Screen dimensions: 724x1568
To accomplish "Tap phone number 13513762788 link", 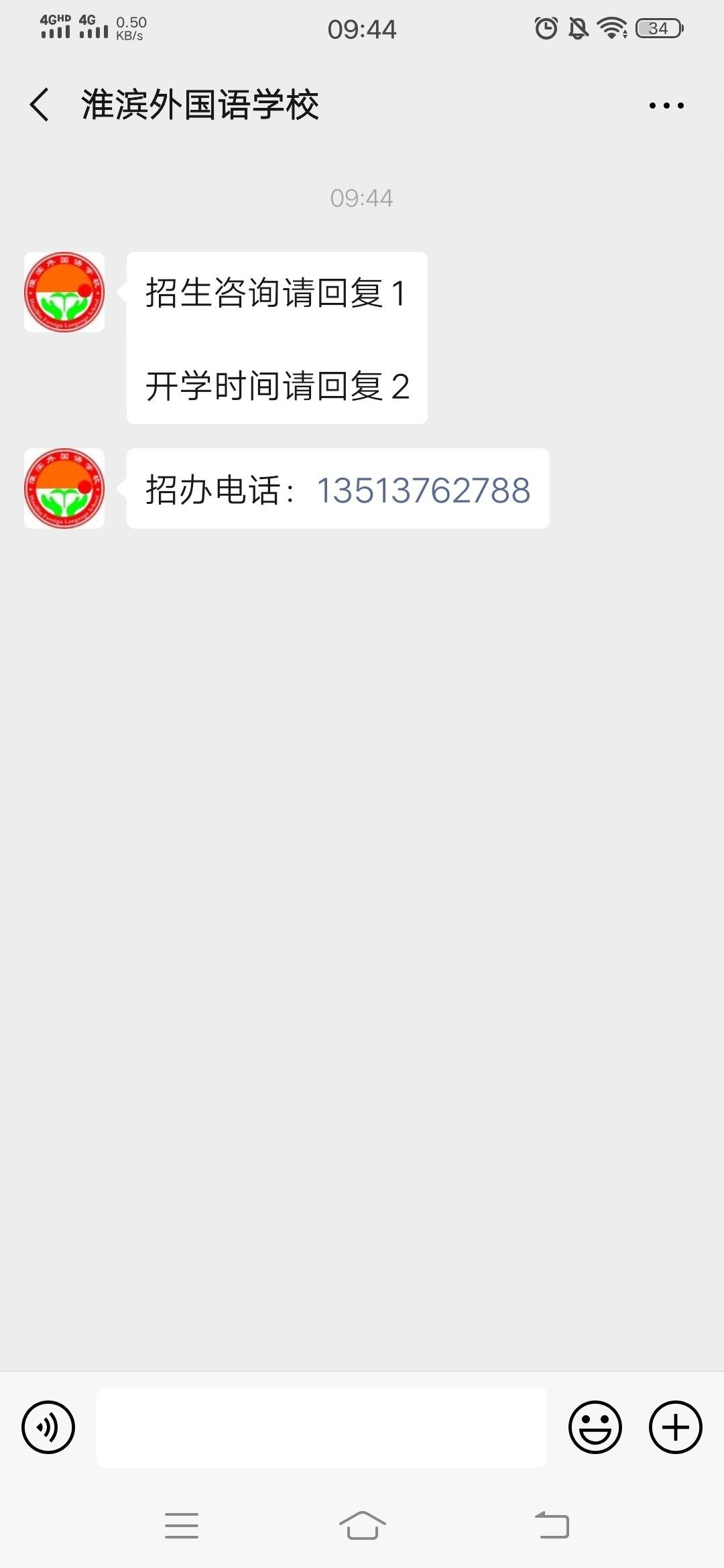I will 423,490.
